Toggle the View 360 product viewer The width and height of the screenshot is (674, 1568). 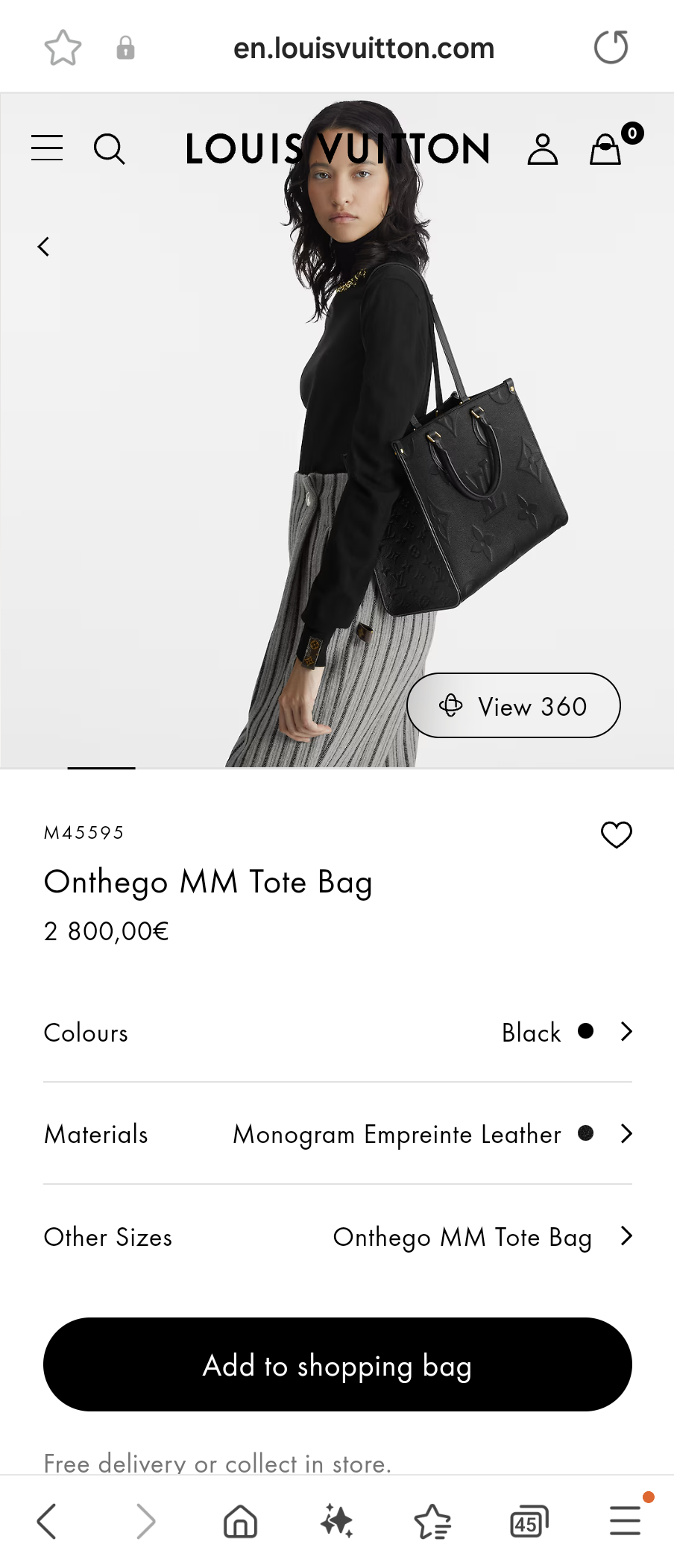tap(513, 705)
